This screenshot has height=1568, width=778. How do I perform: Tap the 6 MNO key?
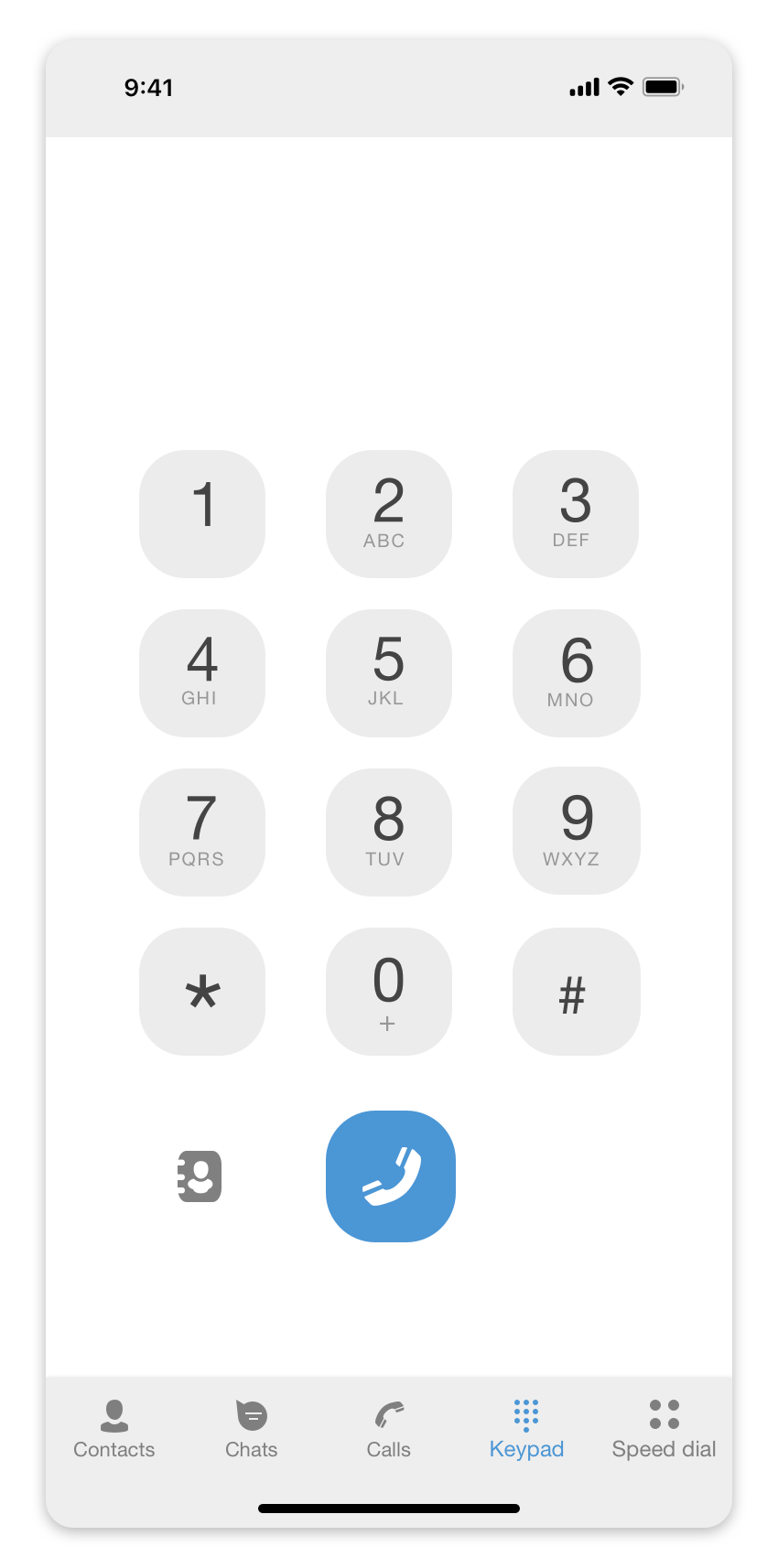(x=576, y=673)
